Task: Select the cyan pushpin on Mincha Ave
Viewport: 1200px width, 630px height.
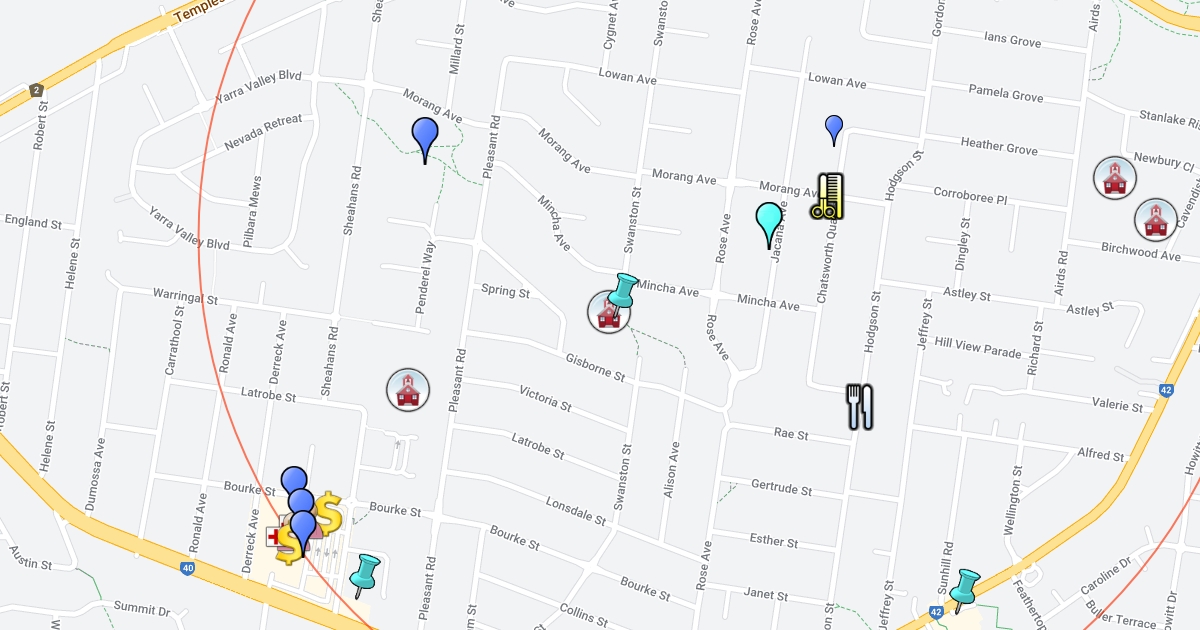Action: (x=625, y=290)
